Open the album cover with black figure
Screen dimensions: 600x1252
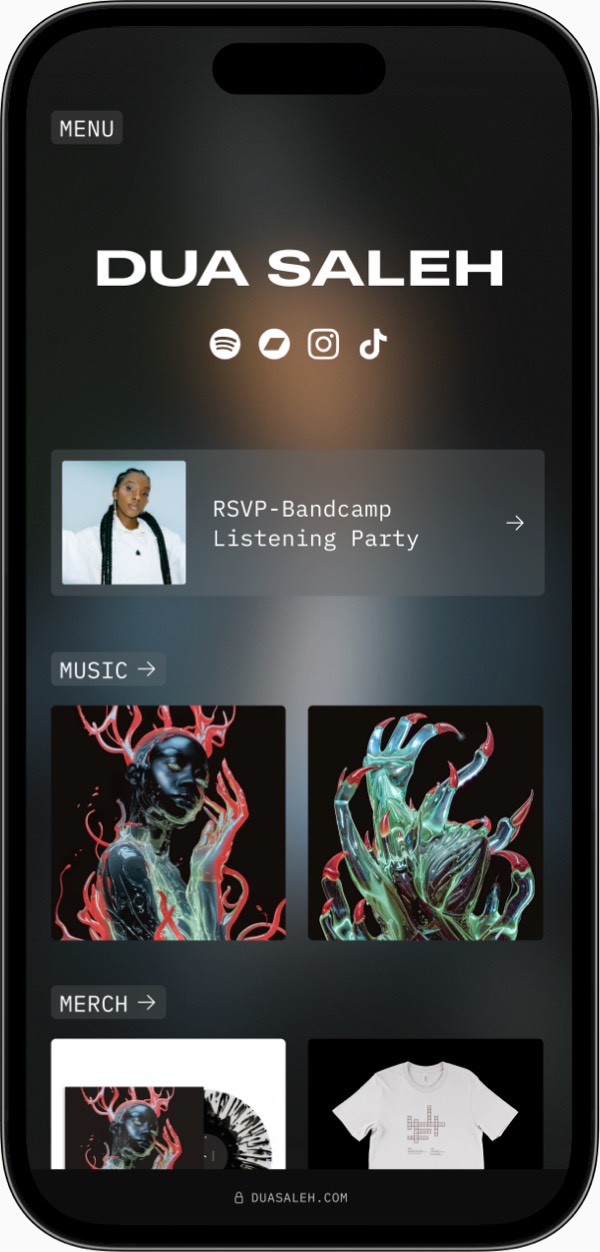pyautogui.click(x=168, y=822)
